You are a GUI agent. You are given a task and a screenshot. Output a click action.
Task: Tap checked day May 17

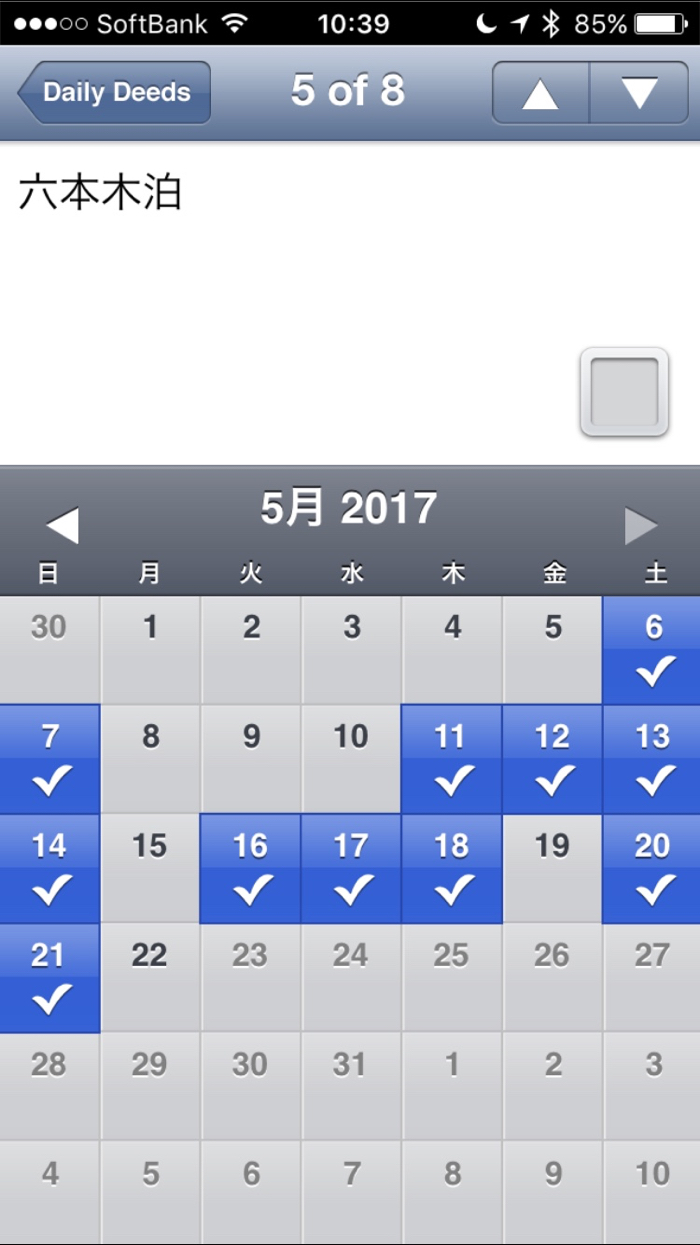[x=351, y=867]
